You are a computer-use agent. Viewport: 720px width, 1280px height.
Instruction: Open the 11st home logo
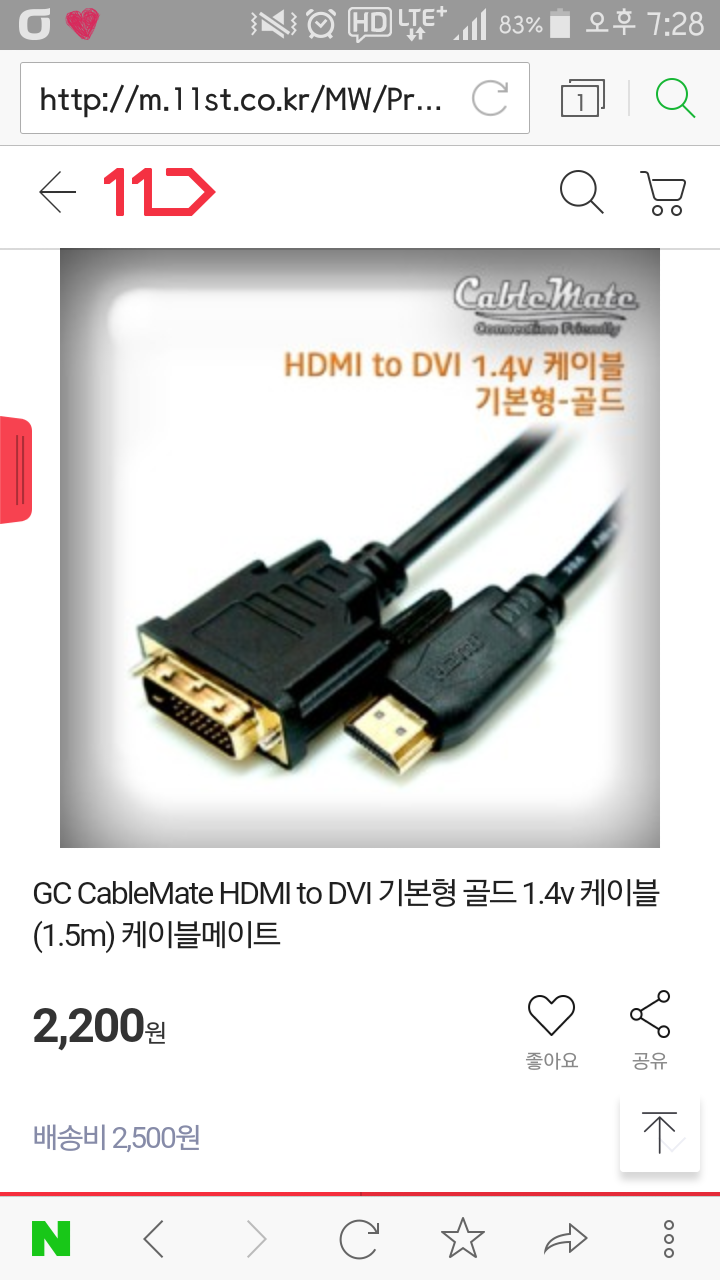160,192
